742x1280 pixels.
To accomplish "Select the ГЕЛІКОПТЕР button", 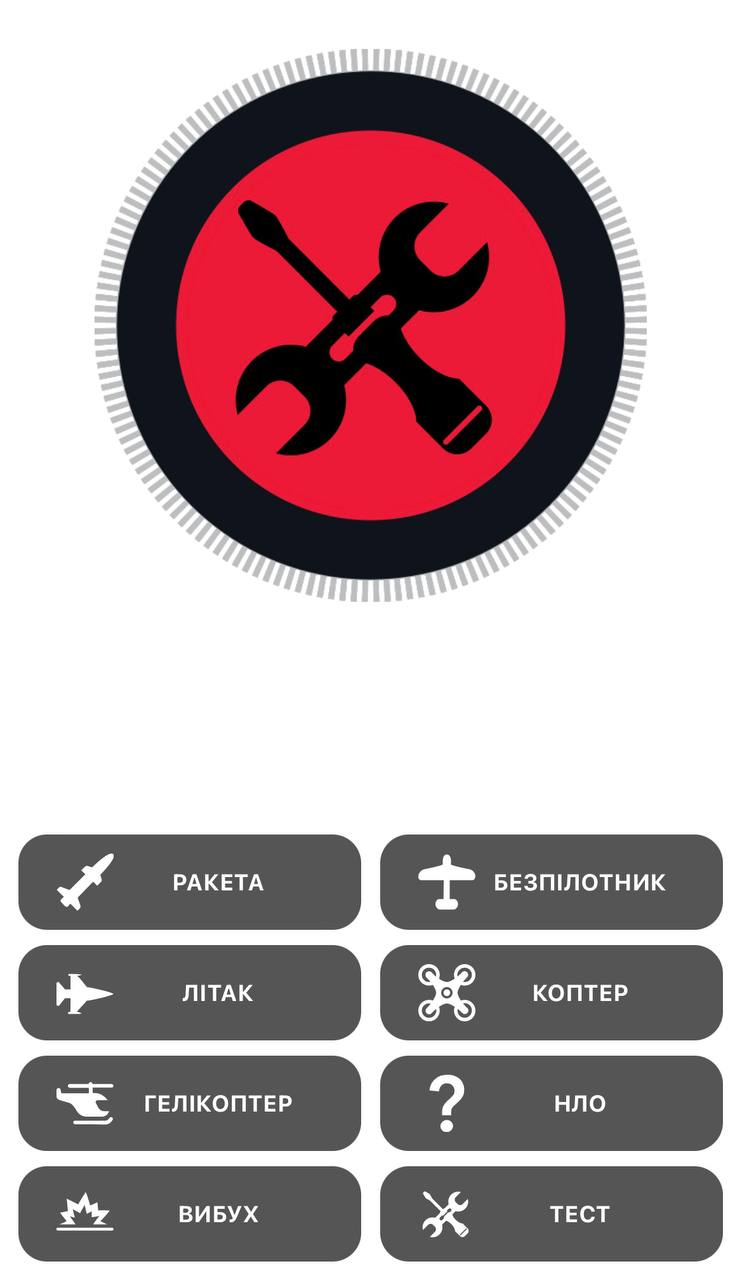I will 189,1103.
